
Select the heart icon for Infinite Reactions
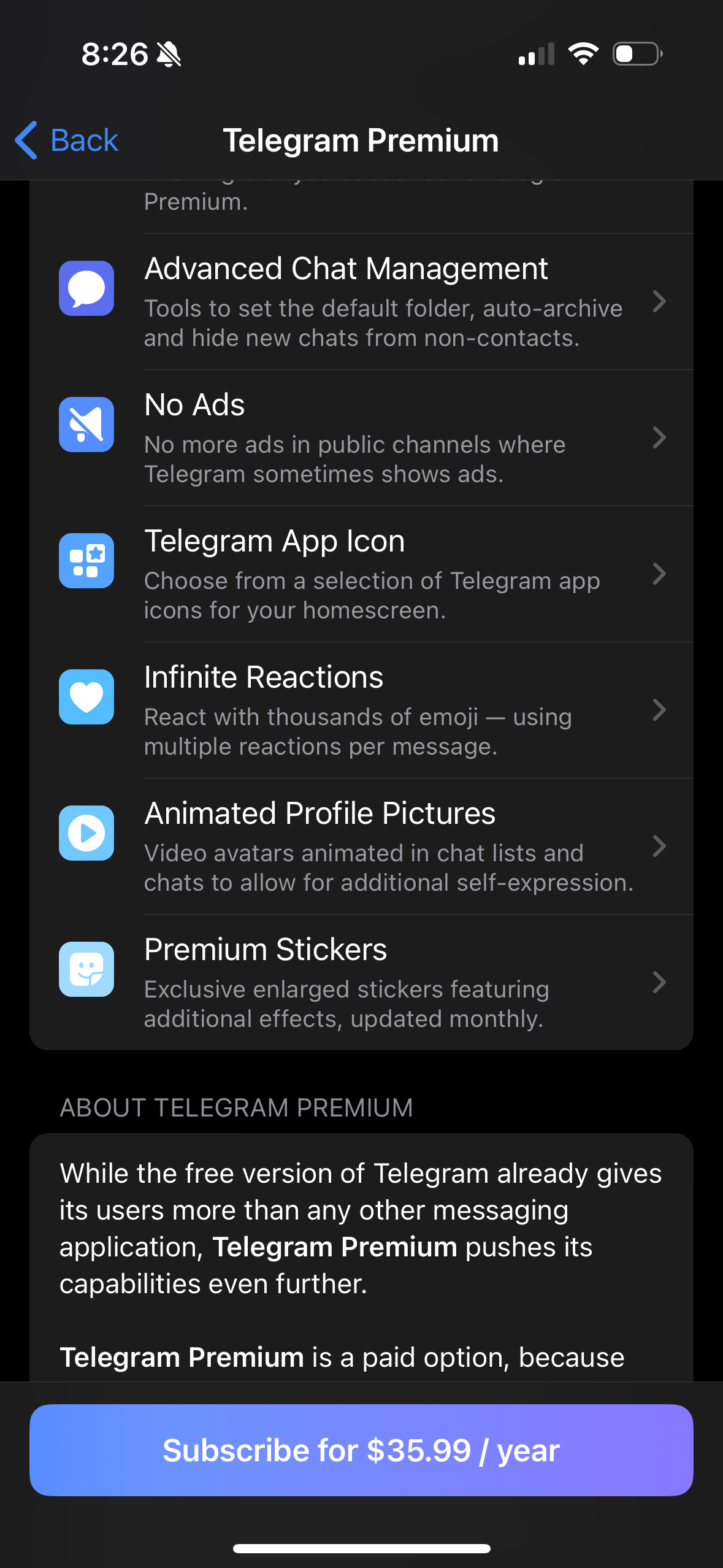[86, 696]
